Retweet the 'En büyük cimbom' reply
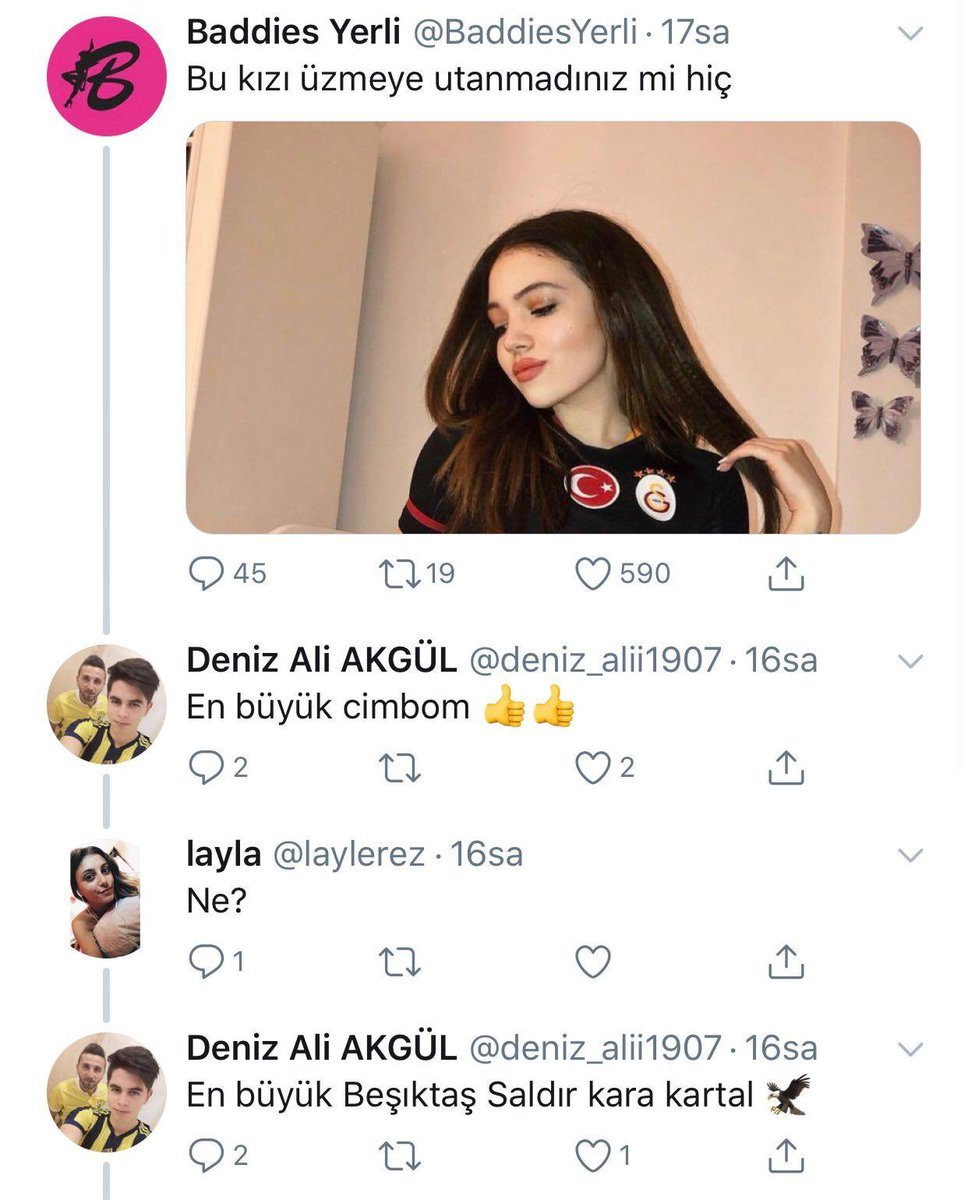 (399, 767)
